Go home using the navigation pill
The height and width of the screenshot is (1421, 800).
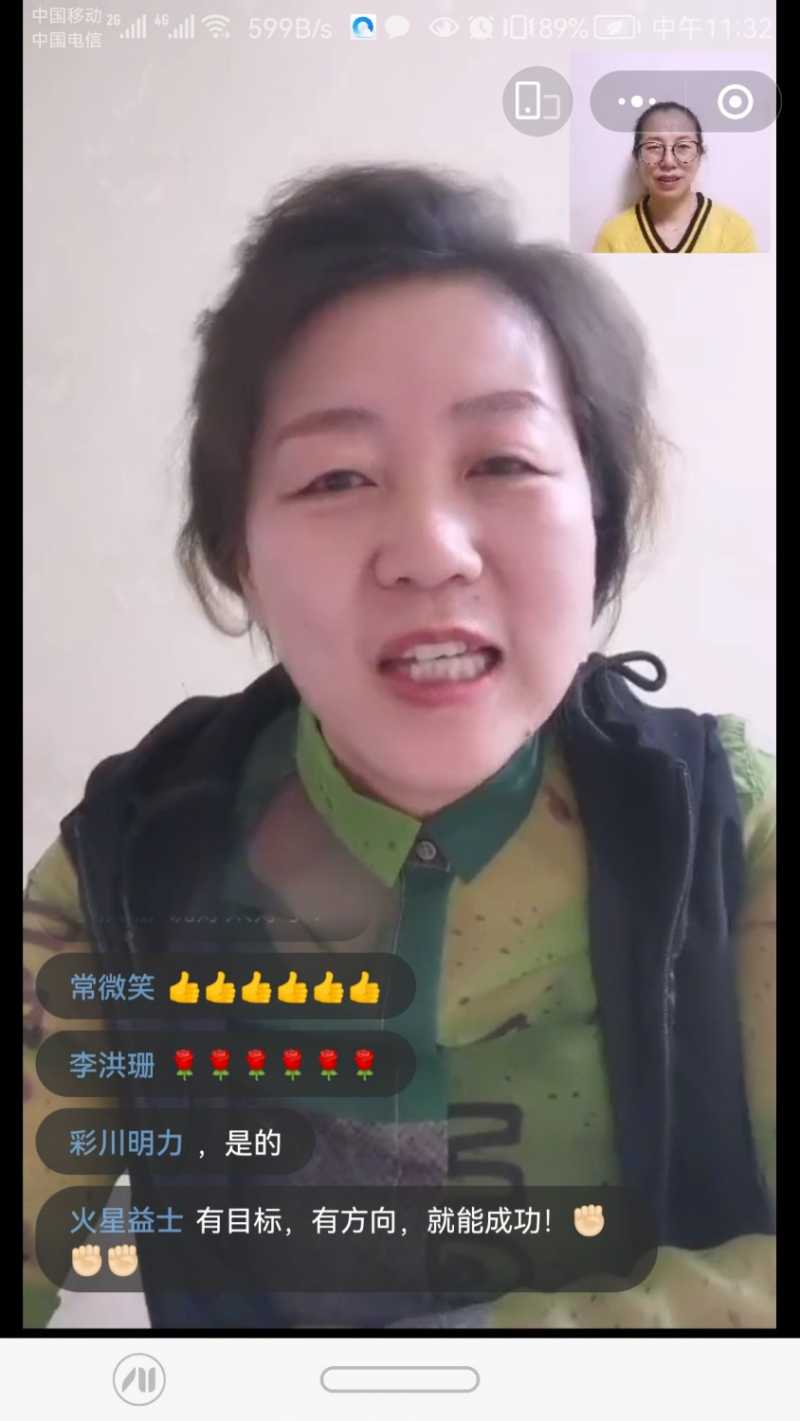tap(400, 1380)
